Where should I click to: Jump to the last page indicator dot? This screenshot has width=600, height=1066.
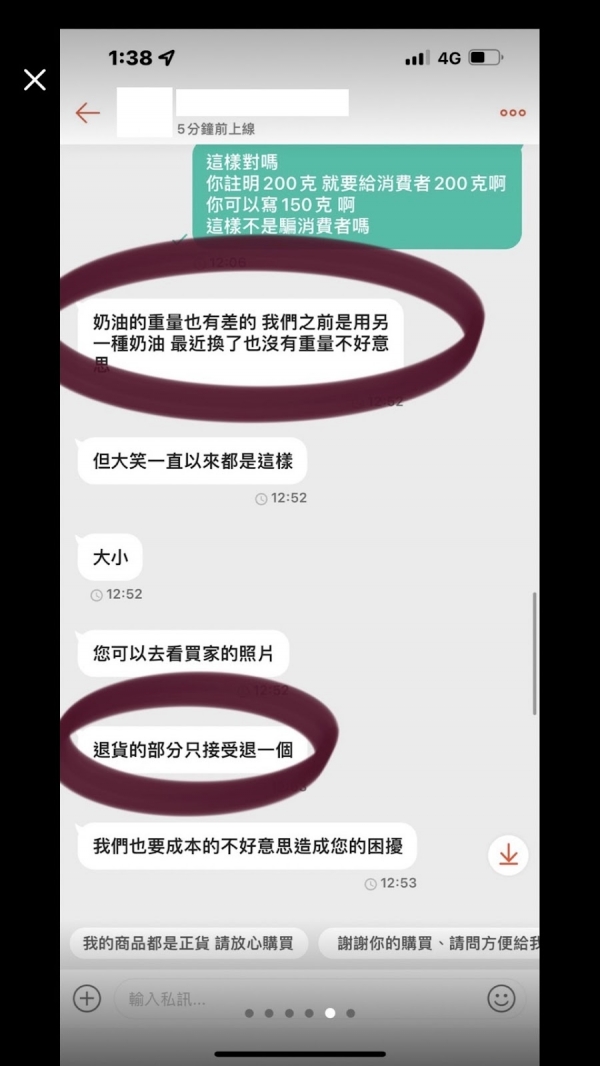click(350, 1013)
